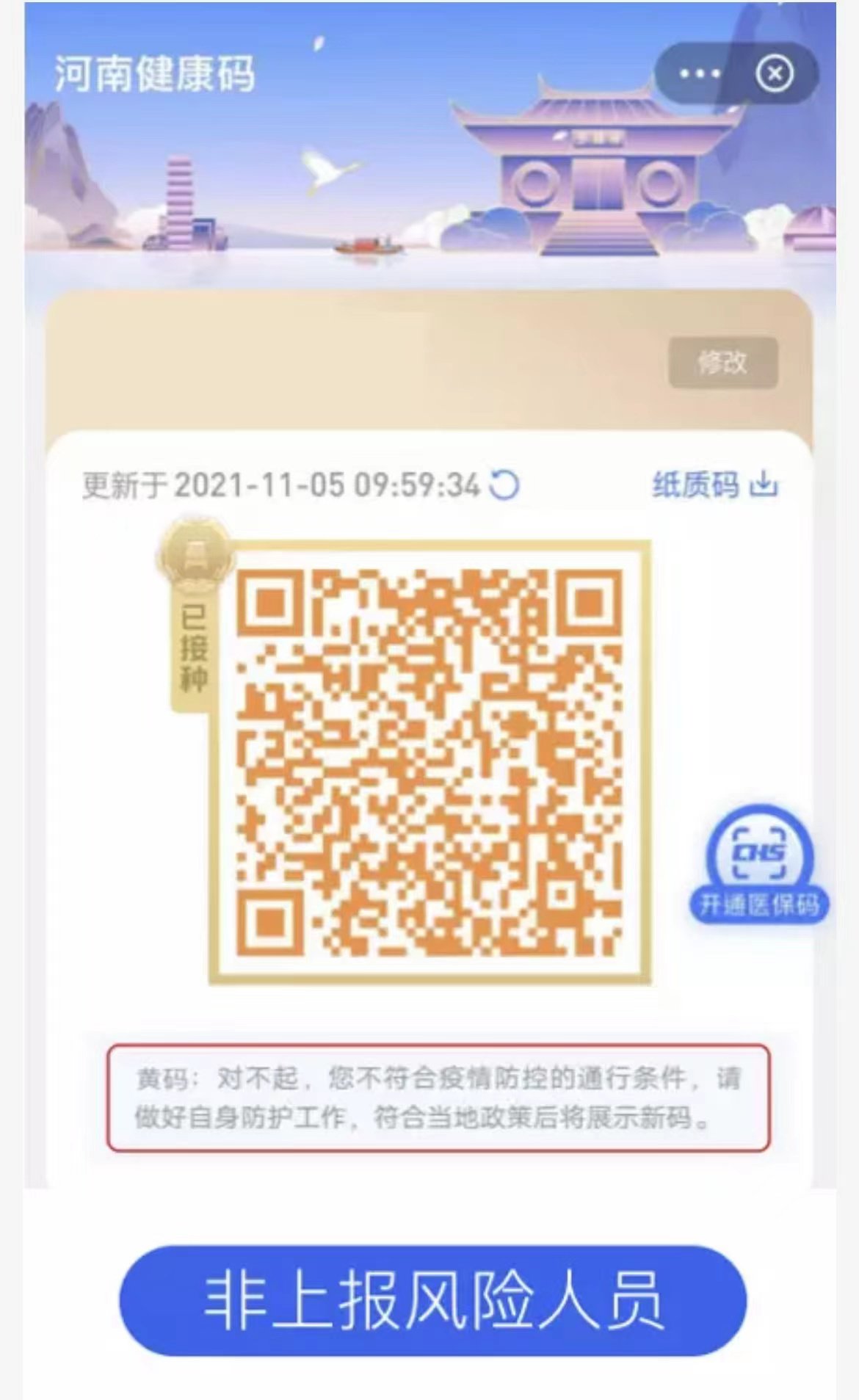Refresh the health code update time

click(504, 485)
